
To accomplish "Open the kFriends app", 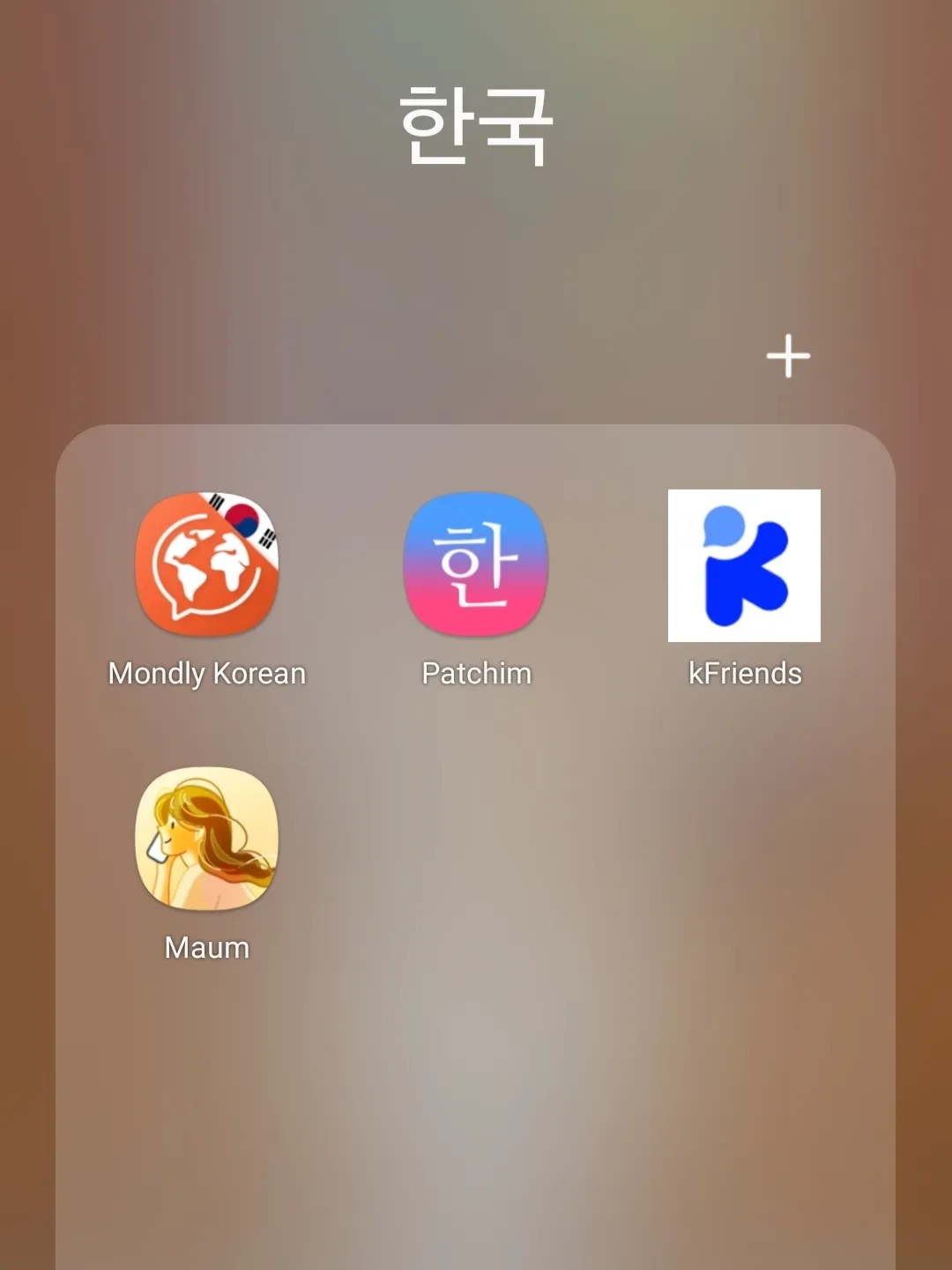I will click(744, 565).
